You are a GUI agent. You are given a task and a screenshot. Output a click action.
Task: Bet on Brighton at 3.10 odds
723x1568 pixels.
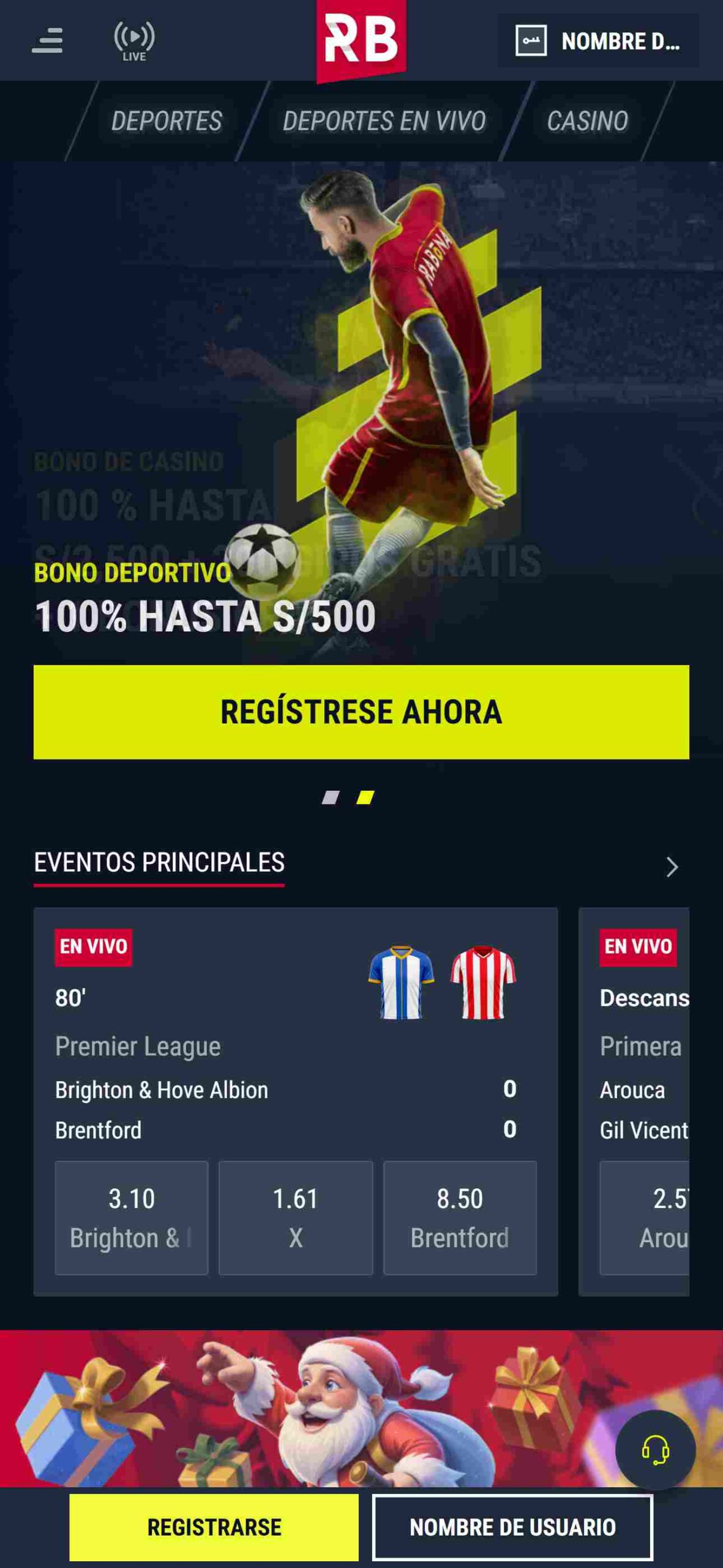point(132,1217)
